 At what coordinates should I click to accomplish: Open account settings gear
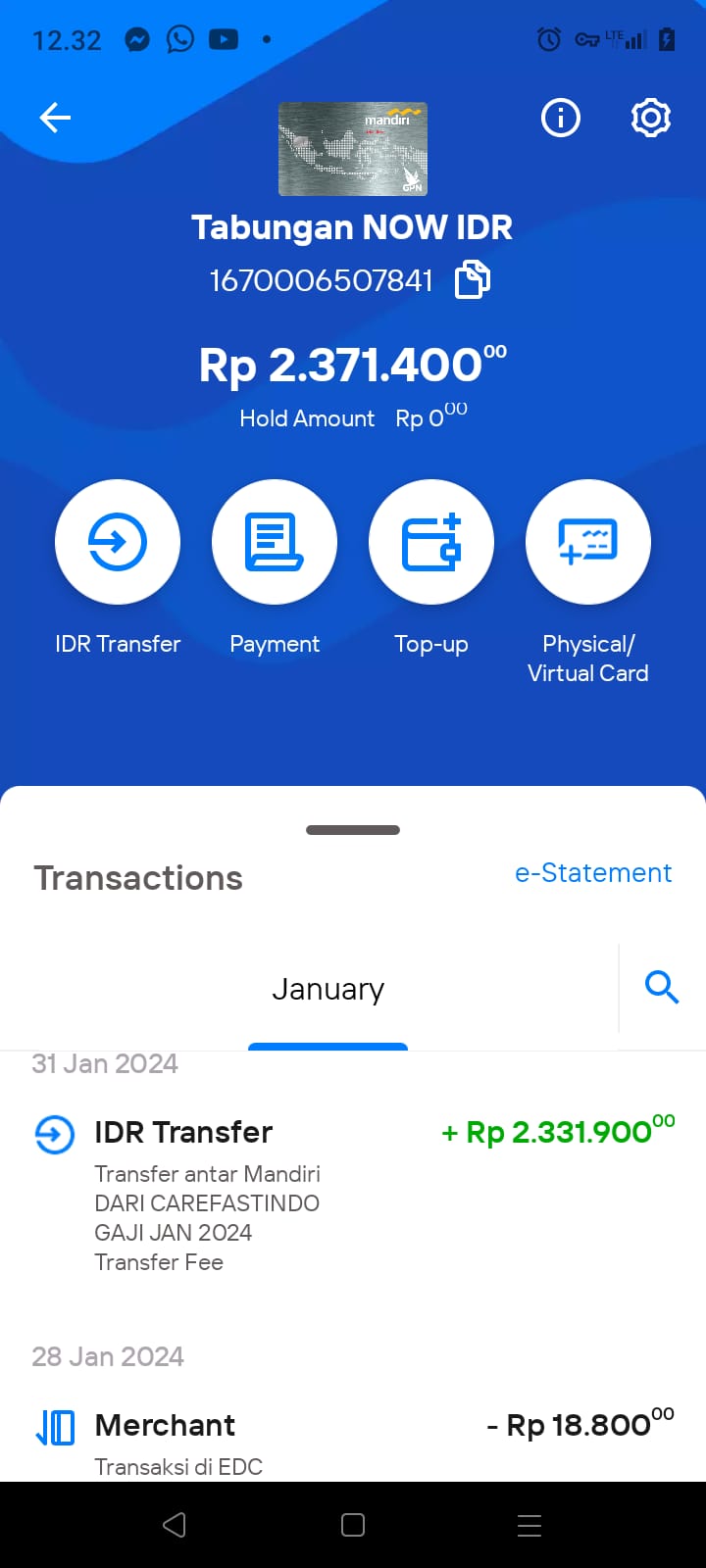[x=650, y=118]
